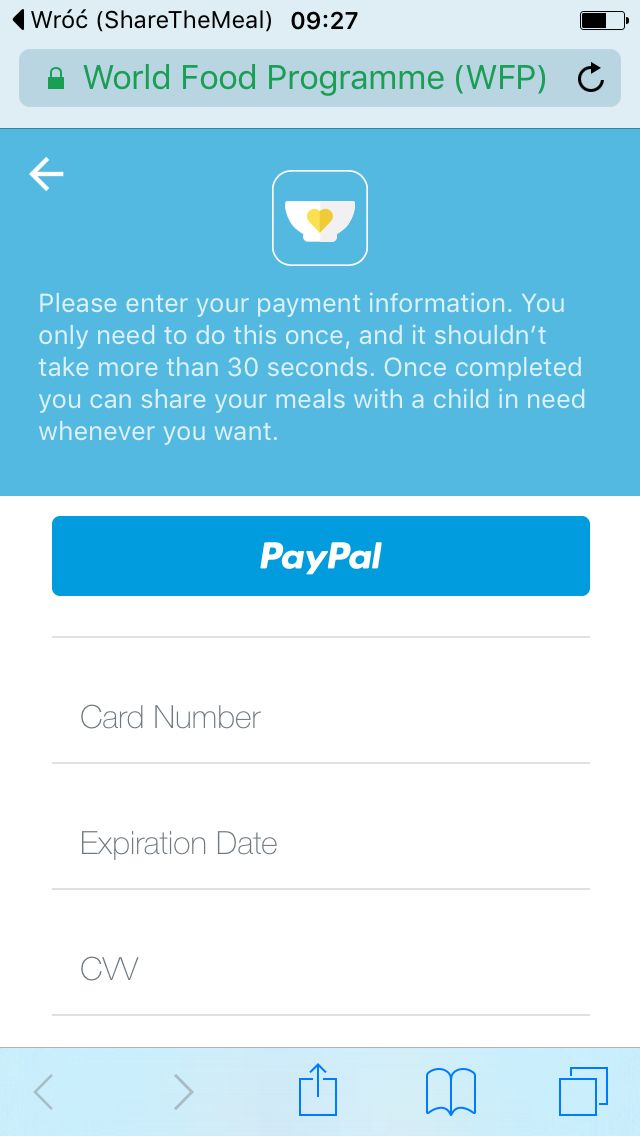Open the Safari share sheet

tap(318, 1089)
